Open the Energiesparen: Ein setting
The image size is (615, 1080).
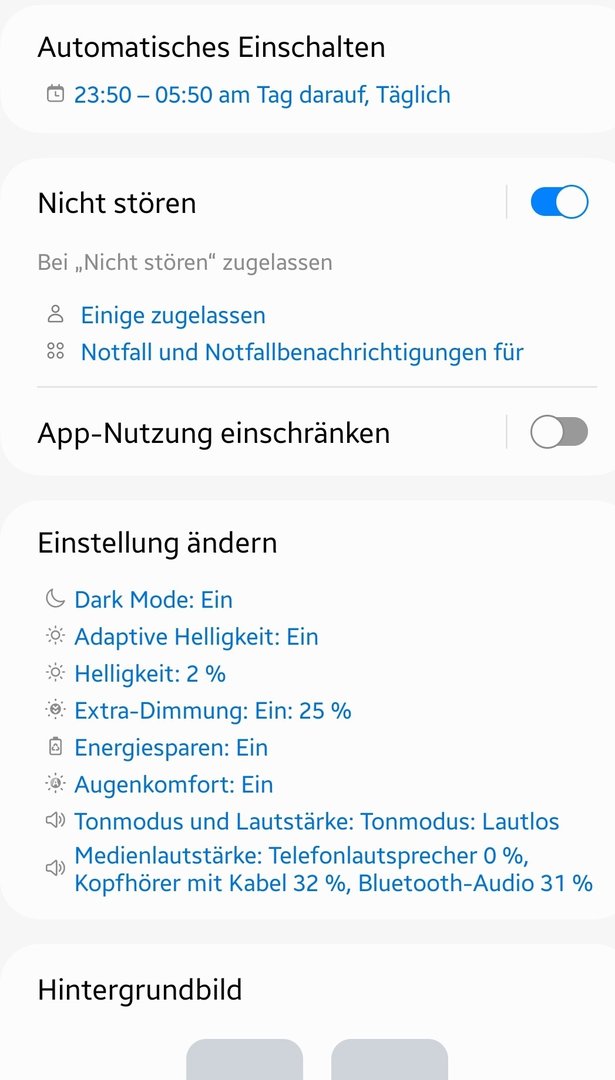[x=171, y=748]
